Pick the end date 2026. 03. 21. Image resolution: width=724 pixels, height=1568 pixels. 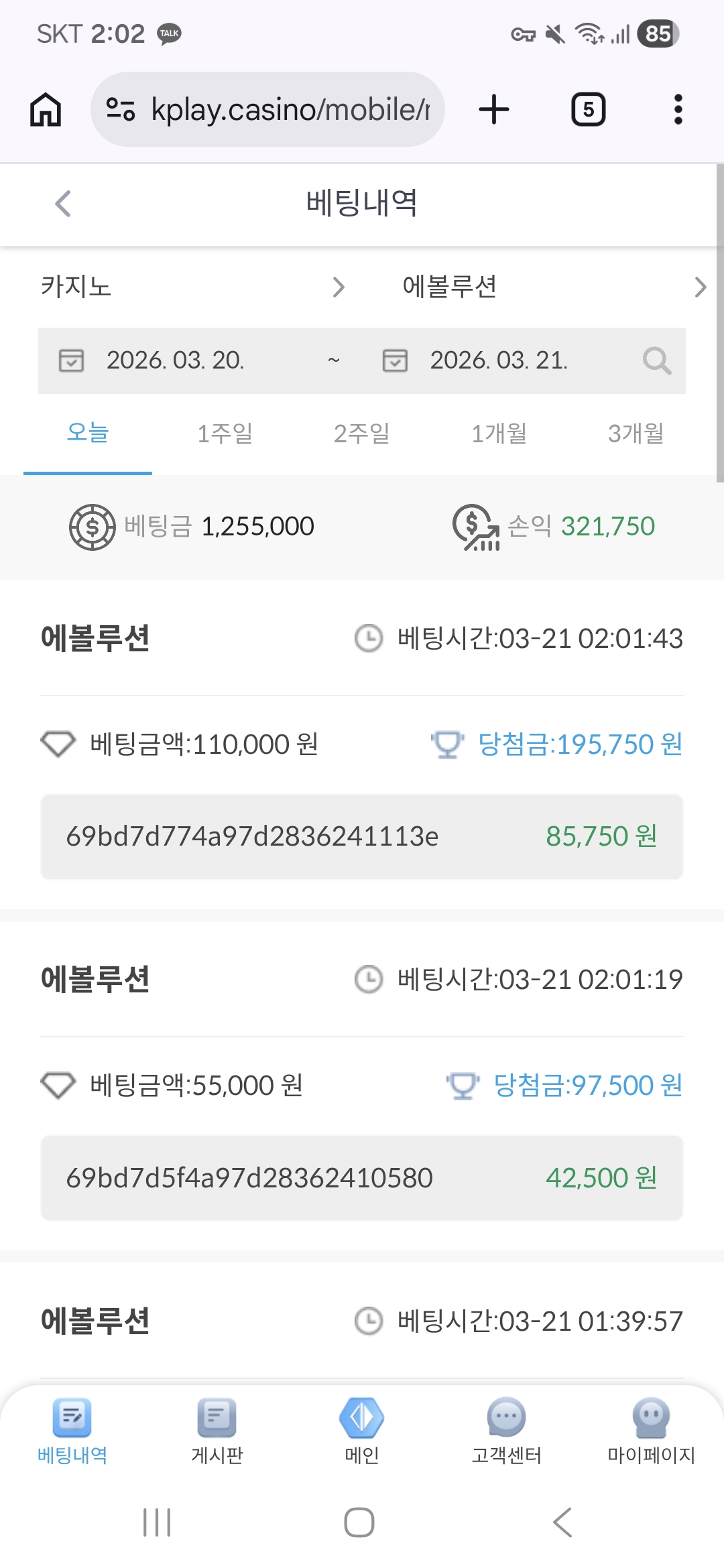pos(498,361)
